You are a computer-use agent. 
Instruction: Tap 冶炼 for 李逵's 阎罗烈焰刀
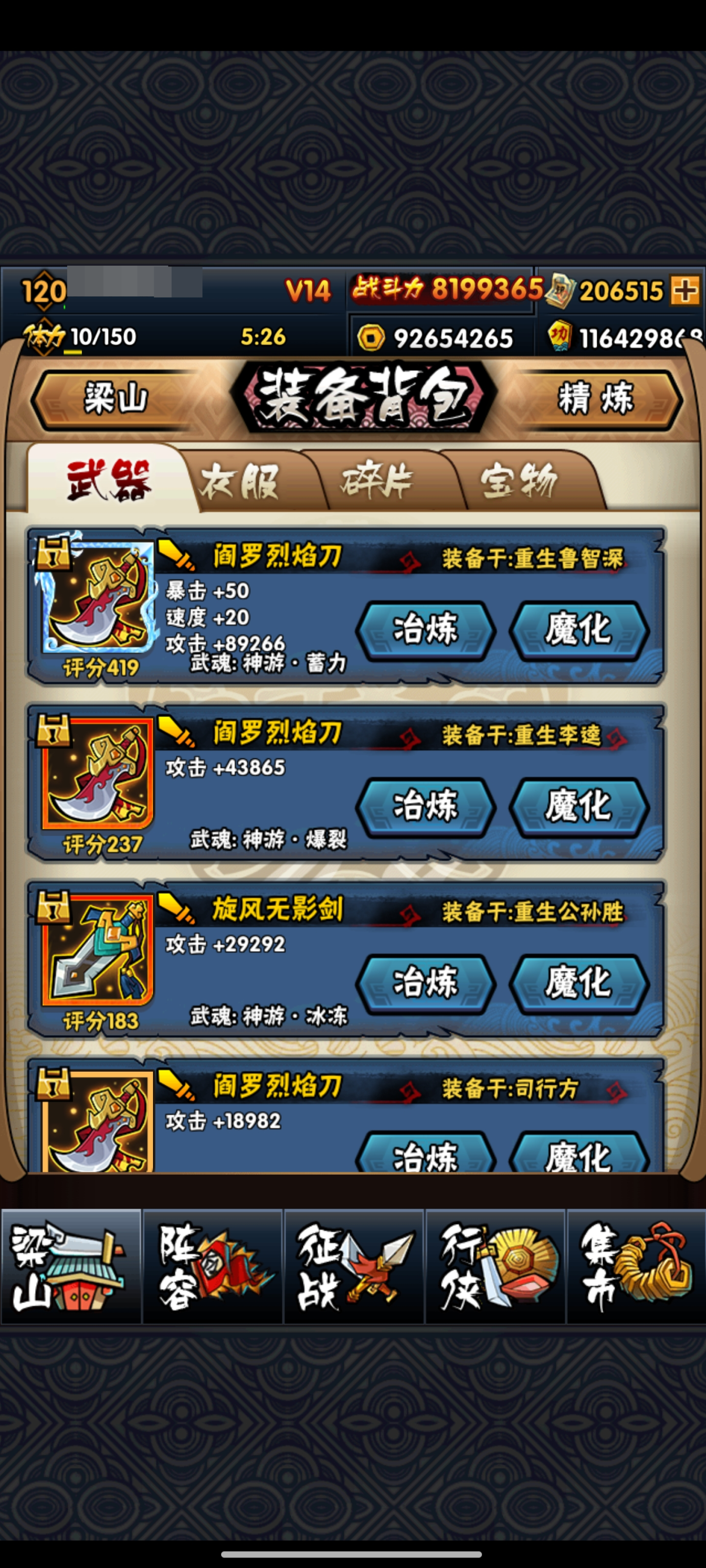click(425, 807)
